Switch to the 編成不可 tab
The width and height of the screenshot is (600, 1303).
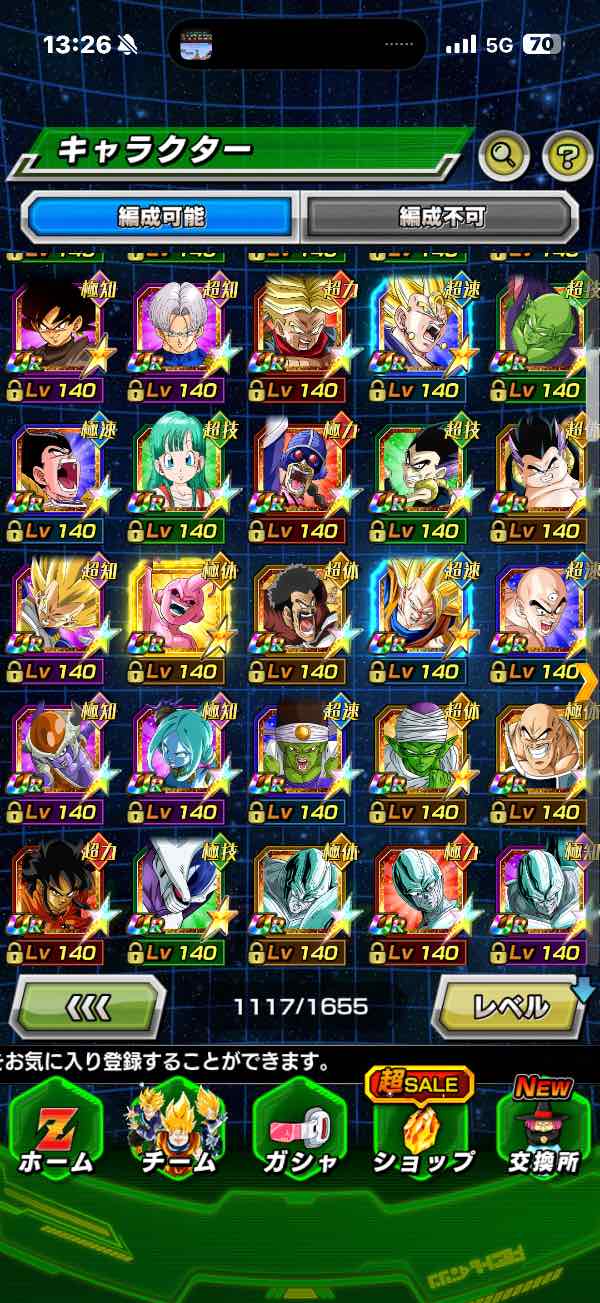pos(441,215)
